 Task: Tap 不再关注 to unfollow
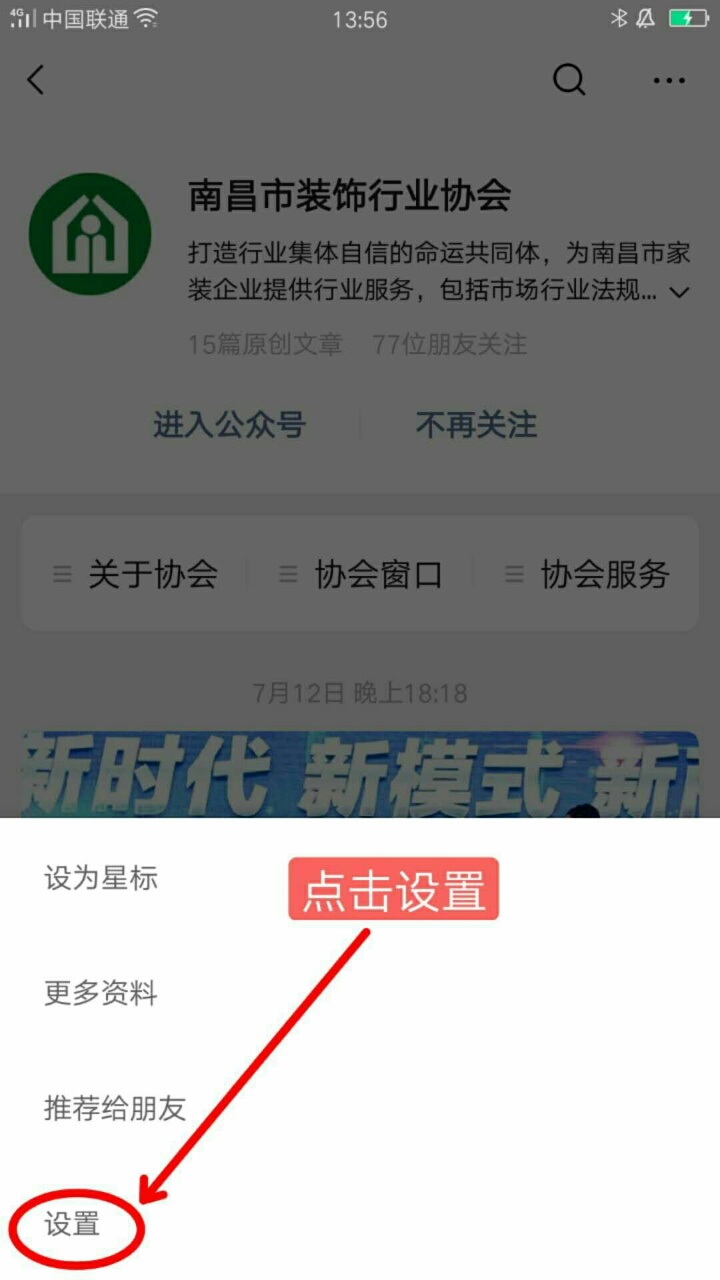tap(476, 425)
